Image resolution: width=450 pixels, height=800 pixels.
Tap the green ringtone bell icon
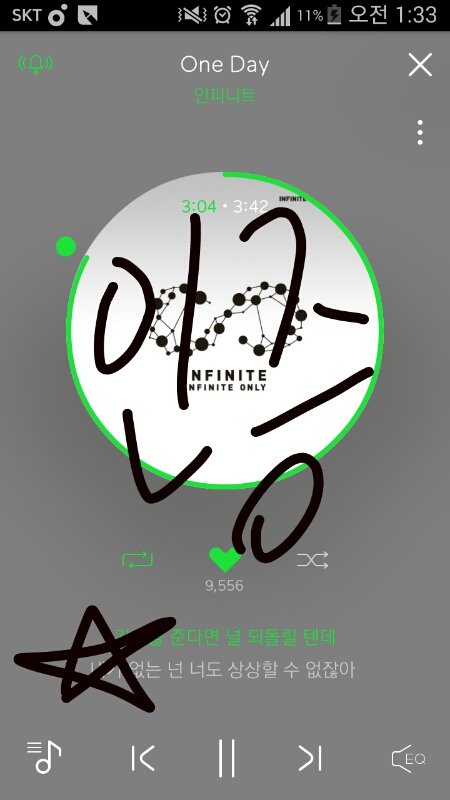coord(36,64)
